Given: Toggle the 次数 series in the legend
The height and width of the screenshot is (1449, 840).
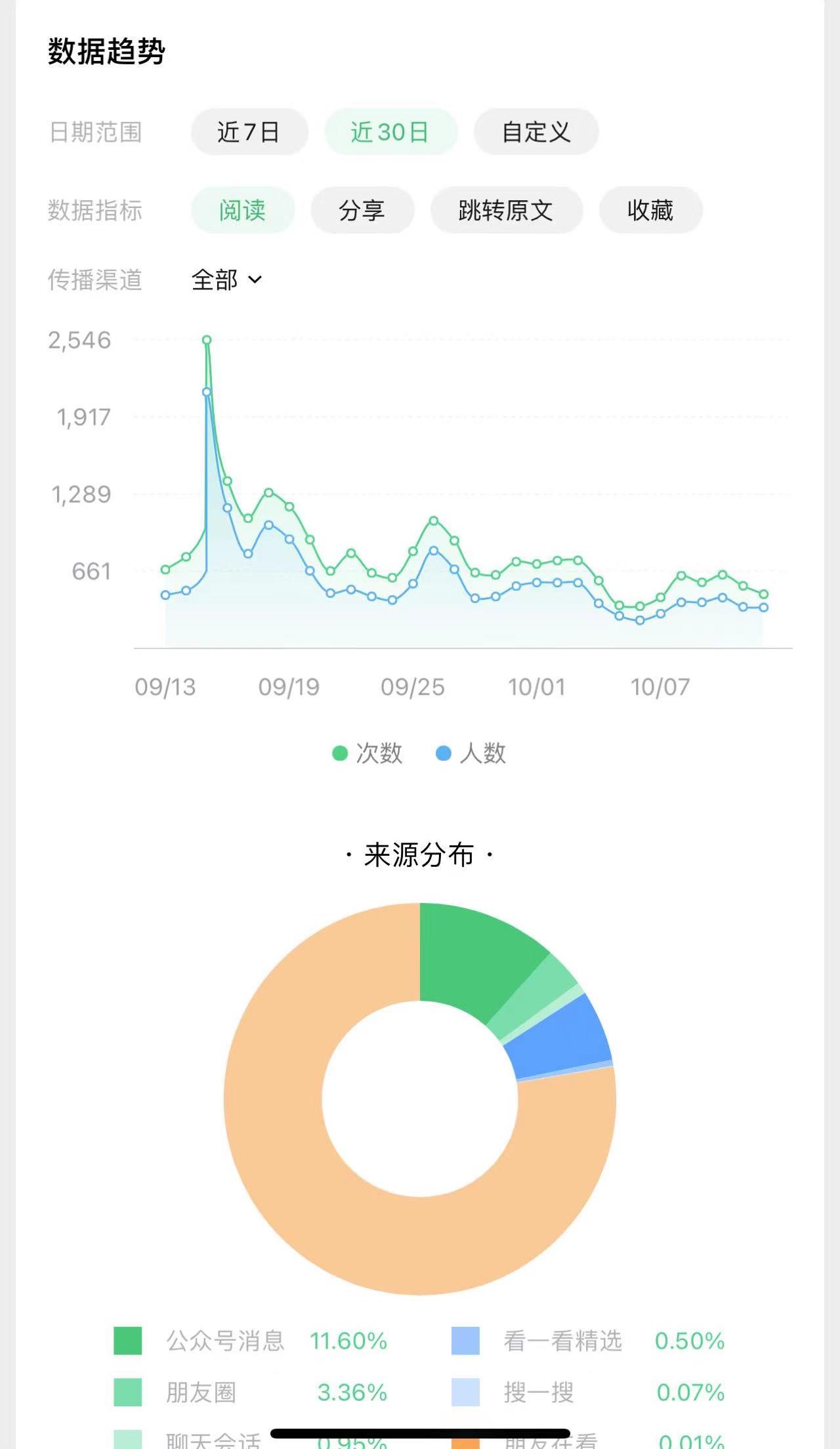Looking at the screenshot, I should point(367,753).
